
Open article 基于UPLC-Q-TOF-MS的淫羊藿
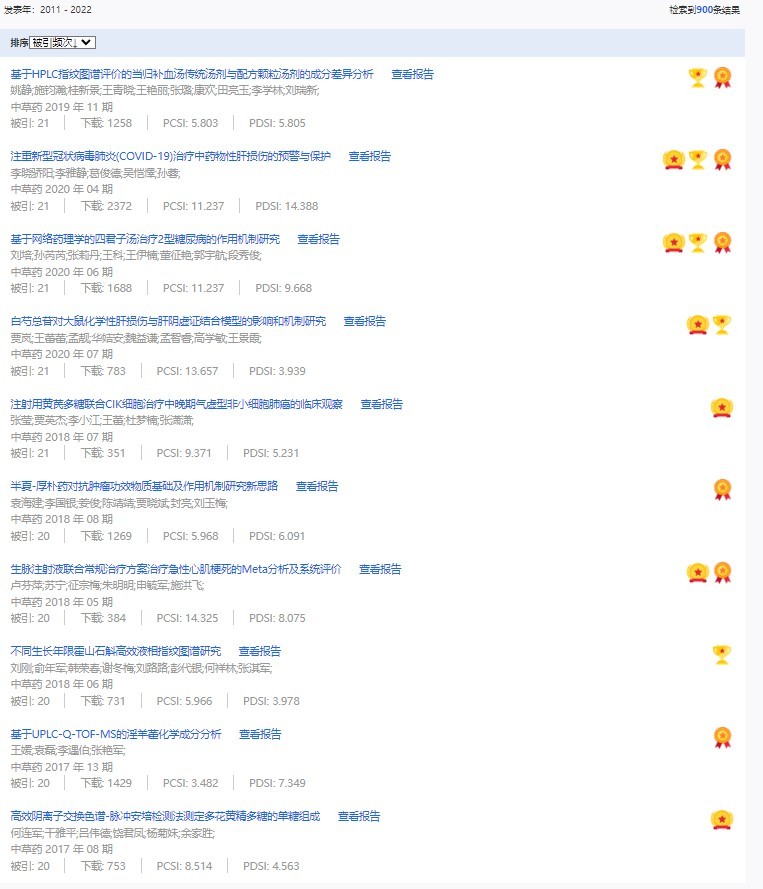point(116,734)
